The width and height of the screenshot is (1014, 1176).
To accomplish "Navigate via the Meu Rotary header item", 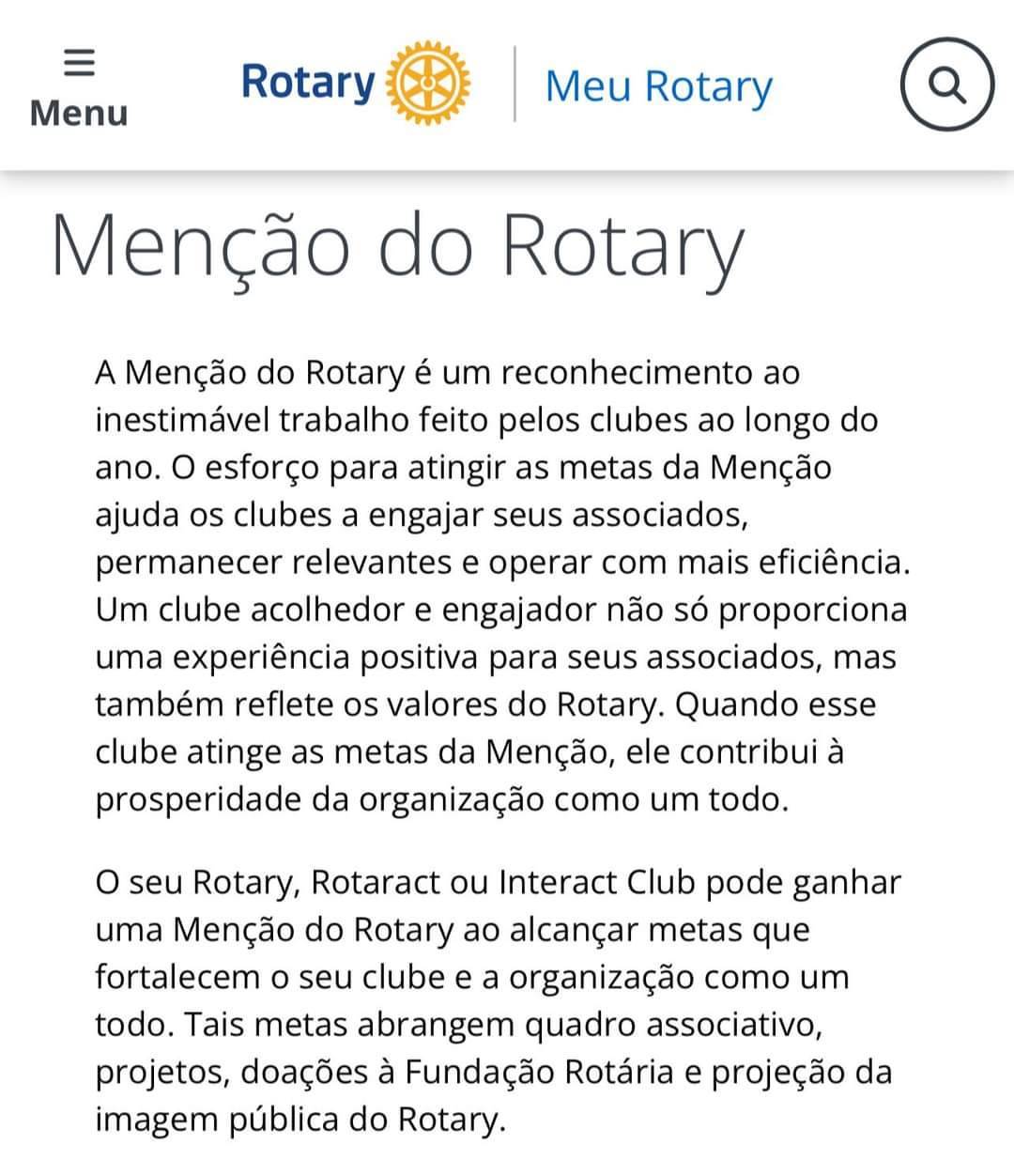I will 657,86.
